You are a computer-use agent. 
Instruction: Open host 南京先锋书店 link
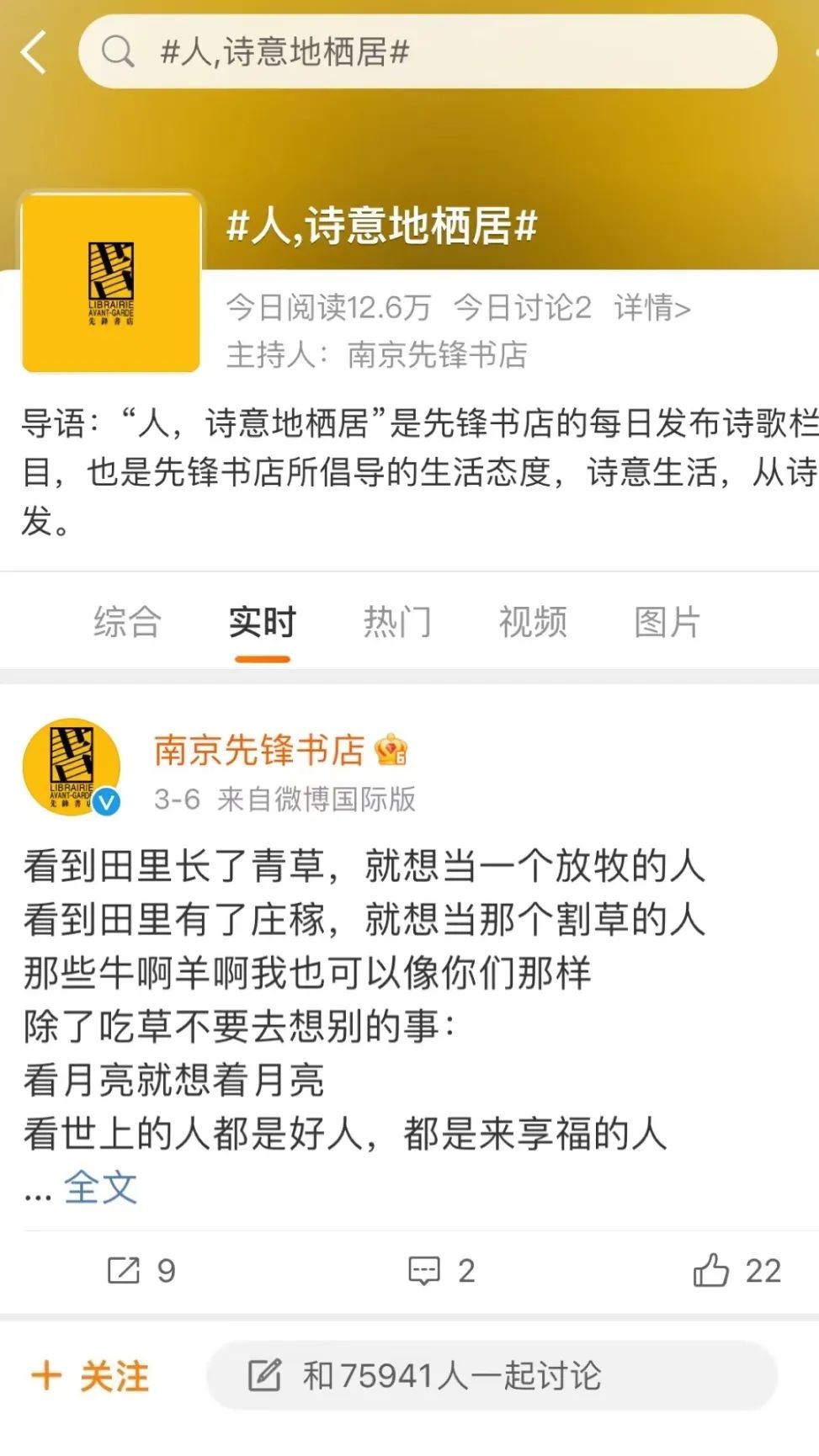coord(437,355)
